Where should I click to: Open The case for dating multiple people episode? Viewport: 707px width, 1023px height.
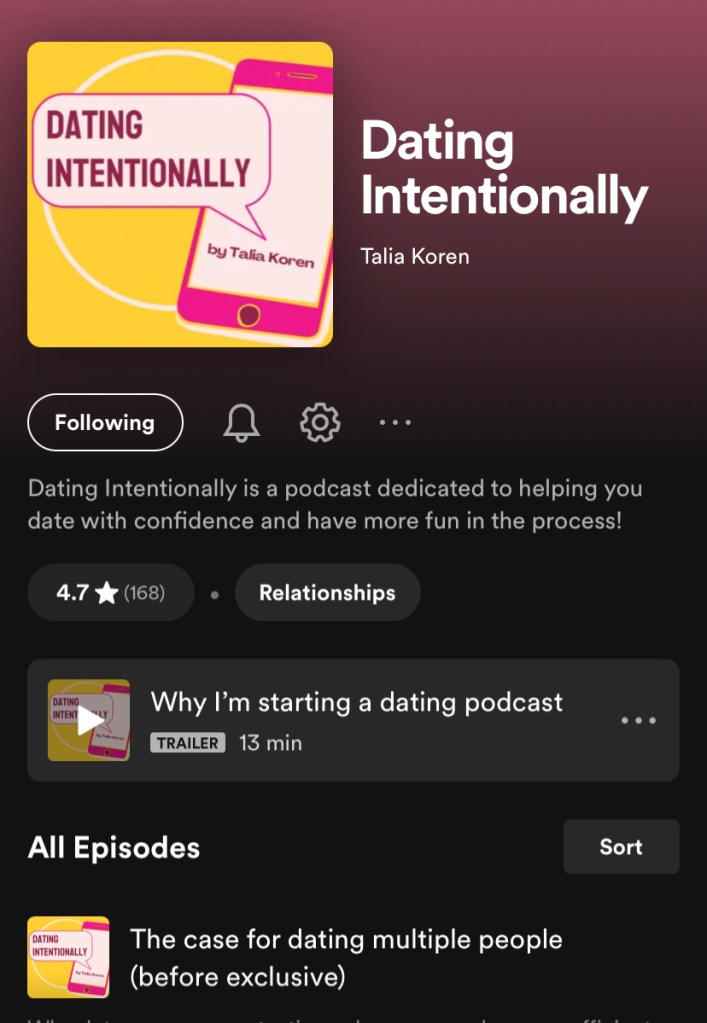click(x=346, y=957)
